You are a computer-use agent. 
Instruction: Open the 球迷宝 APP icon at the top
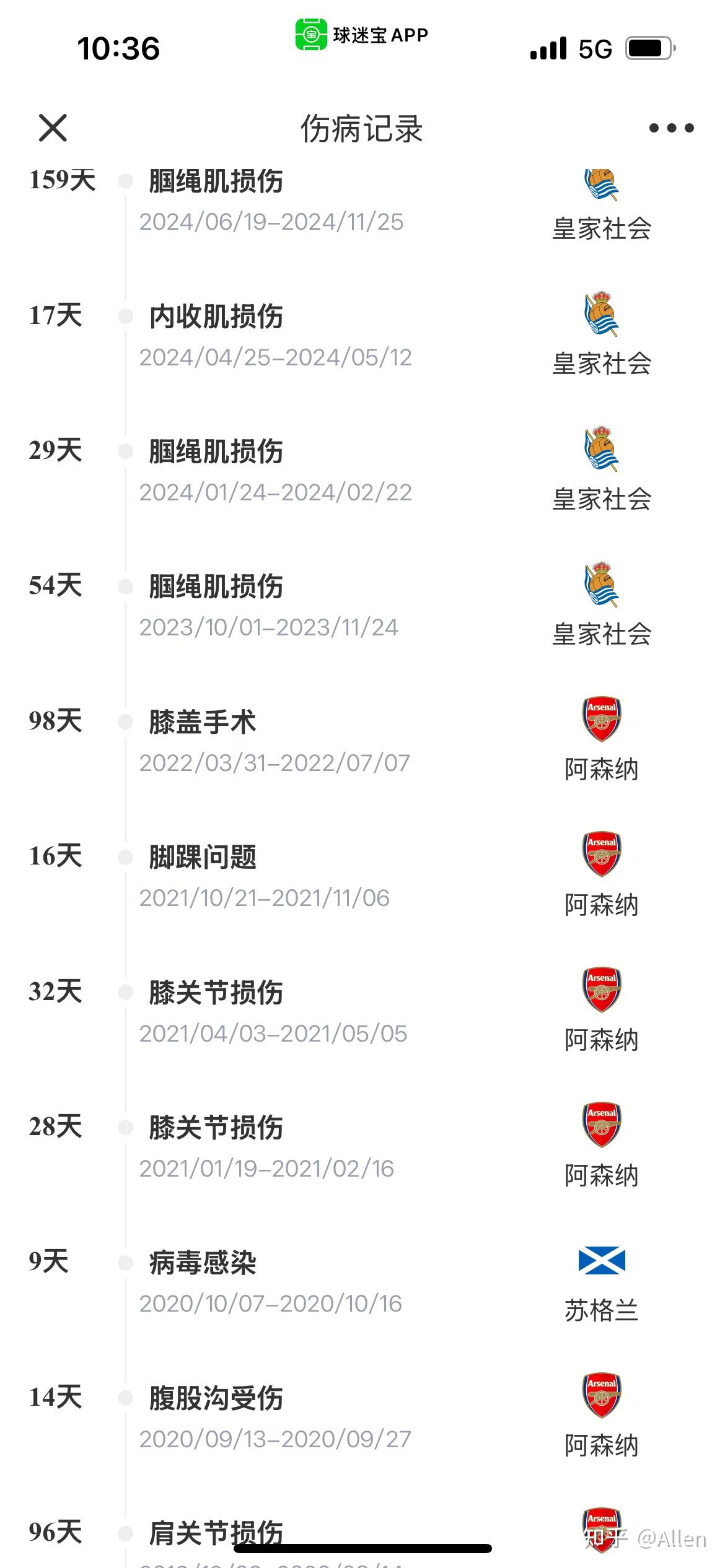click(x=308, y=35)
